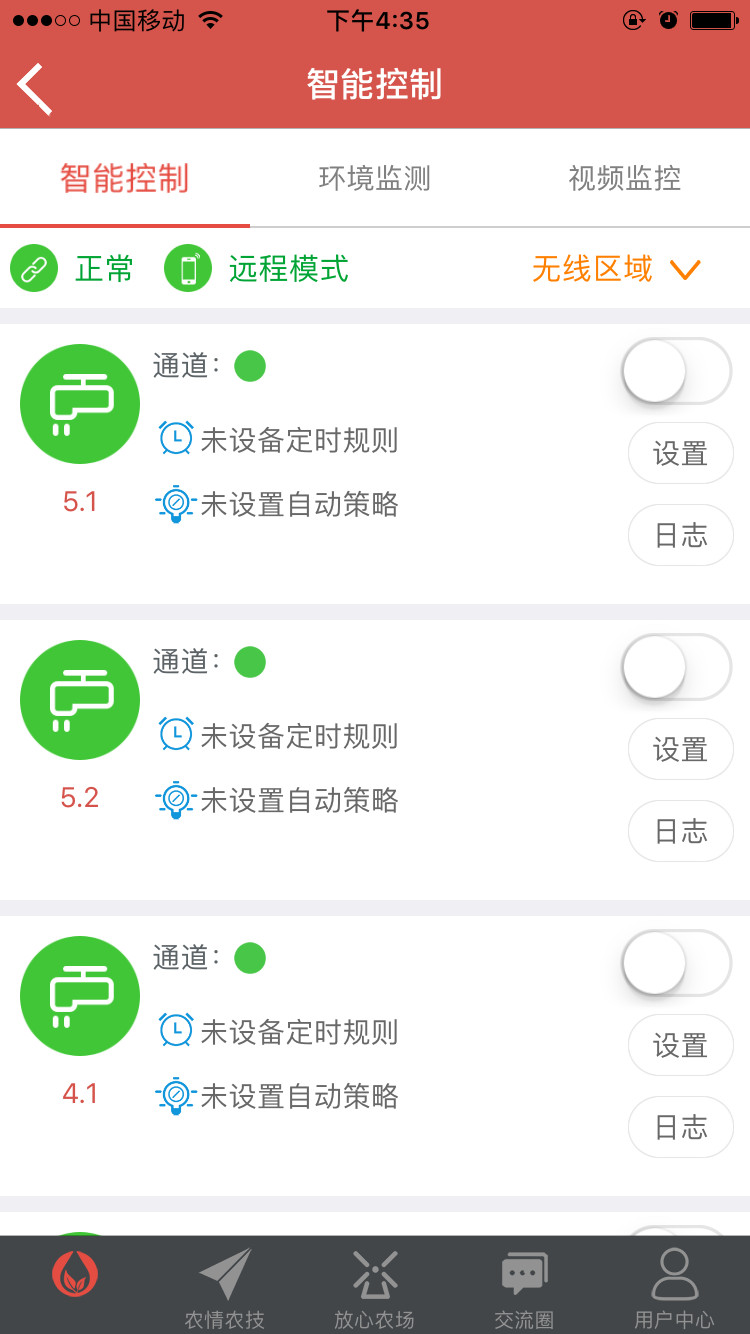Expand the 无线区域 dropdown
Screen dimensions: 750x1334
[616, 269]
